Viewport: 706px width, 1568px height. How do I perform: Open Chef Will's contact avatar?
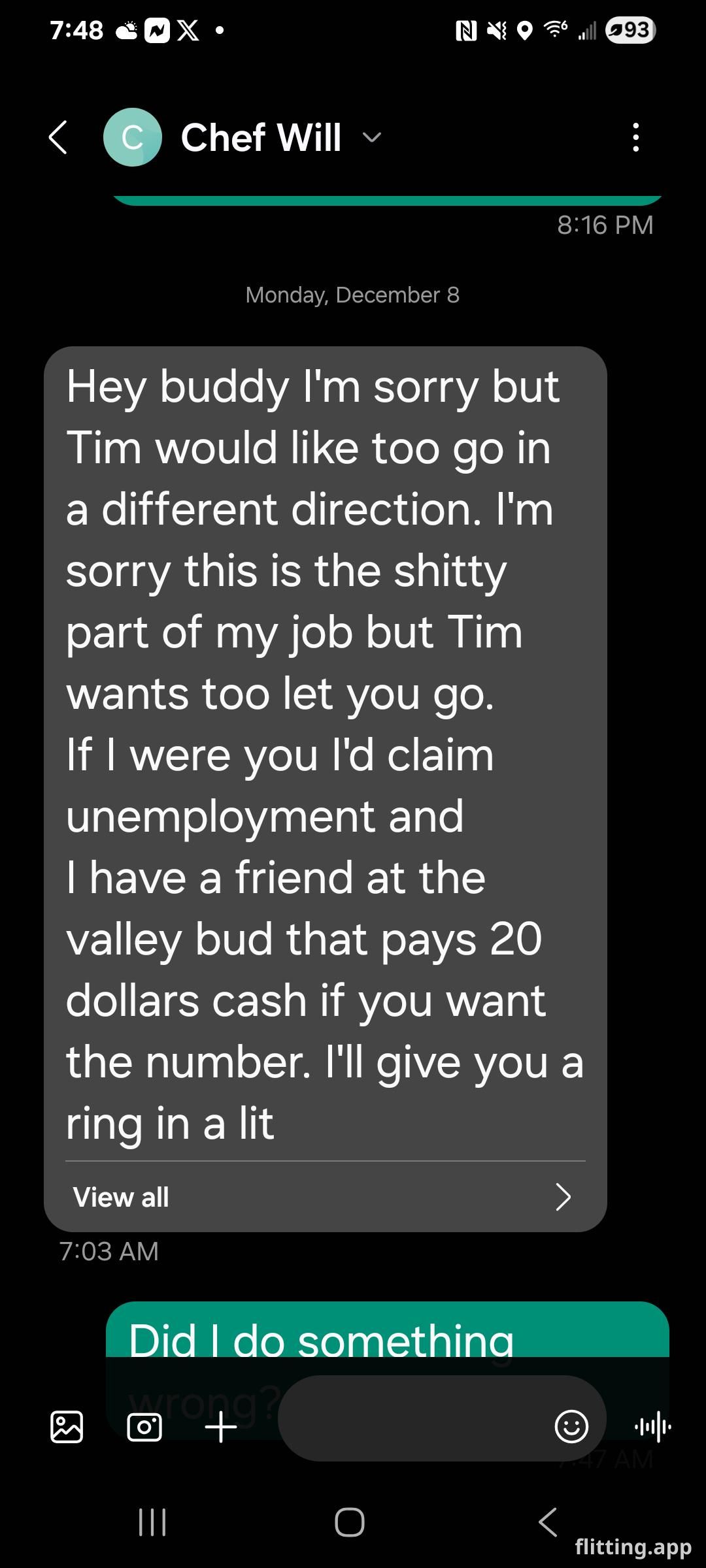point(133,137)
